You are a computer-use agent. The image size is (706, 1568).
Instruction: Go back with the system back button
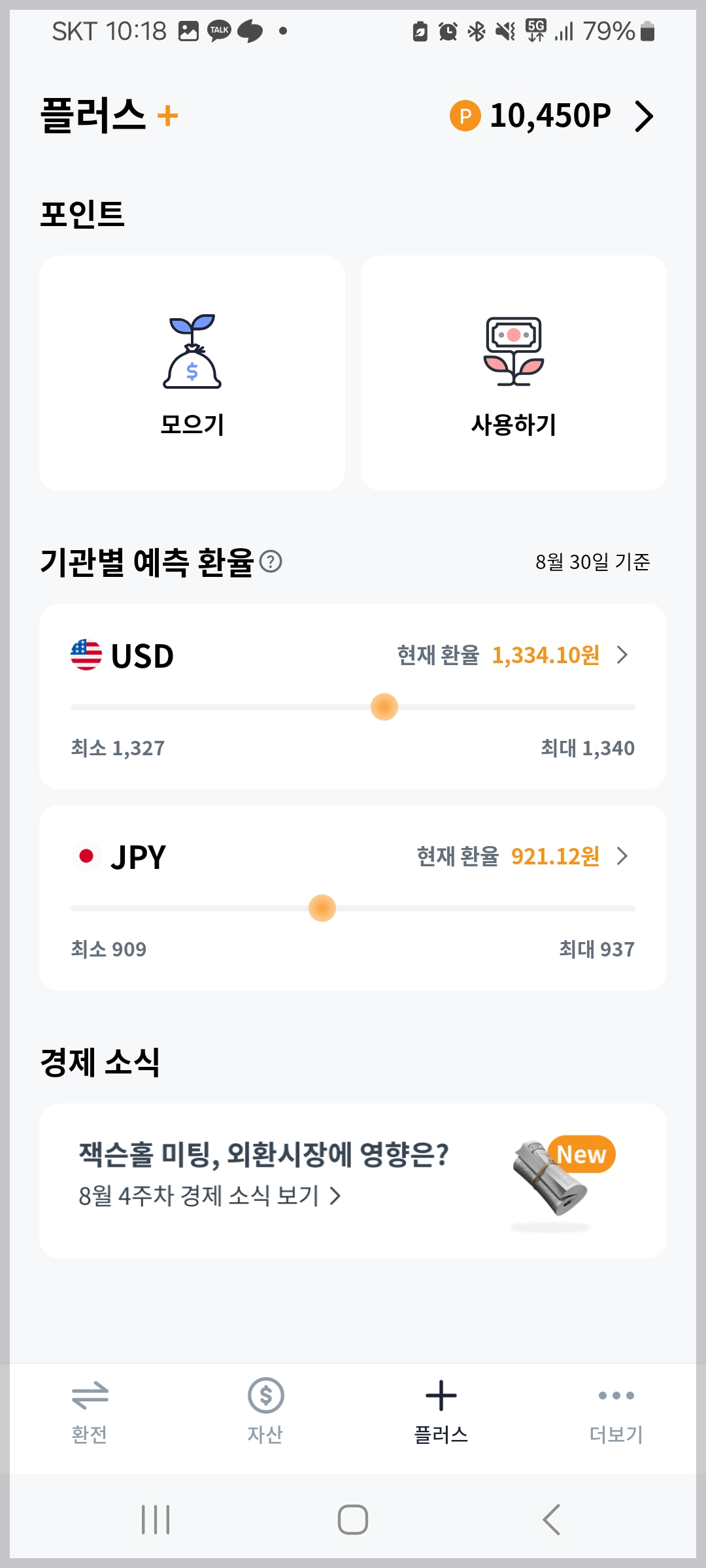[551, 1520]
